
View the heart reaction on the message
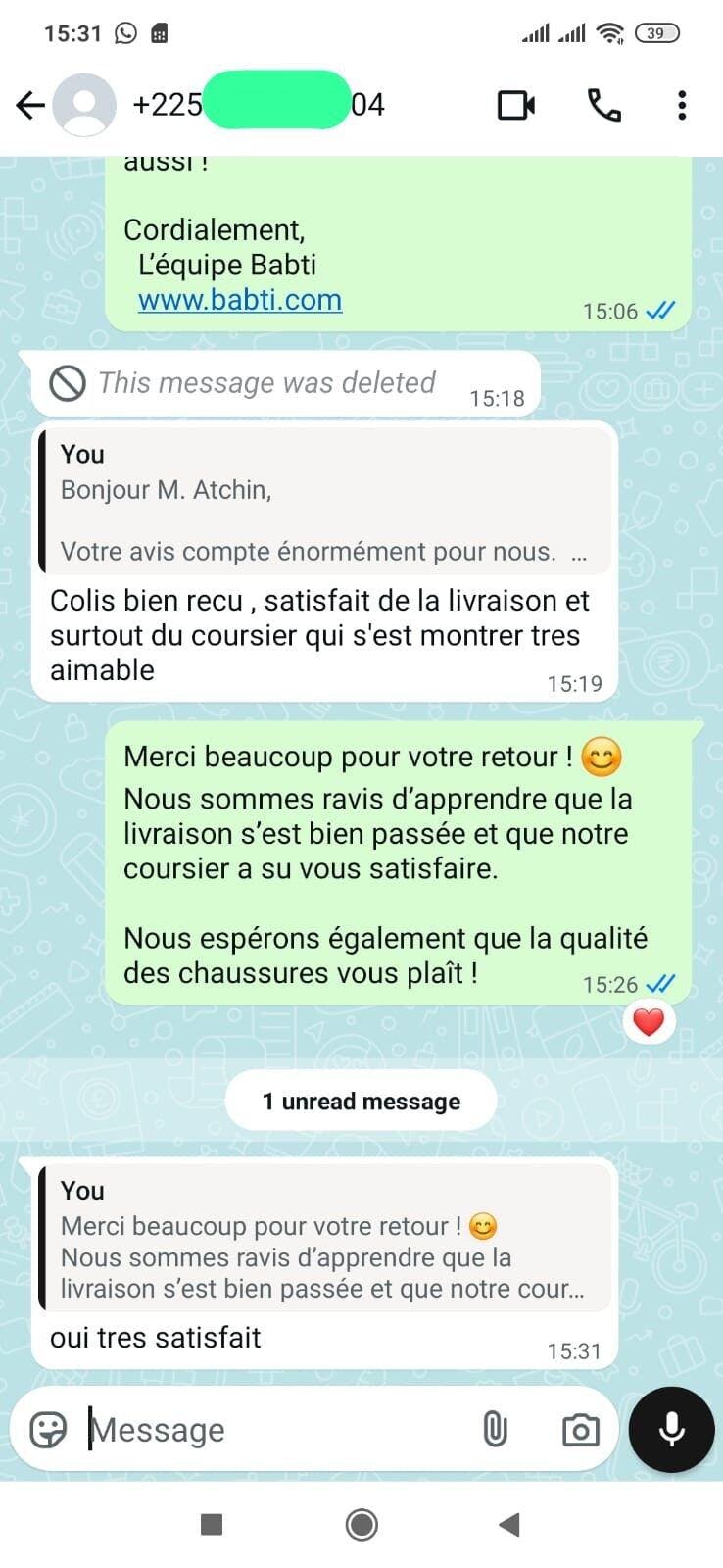pos(649,1022)
